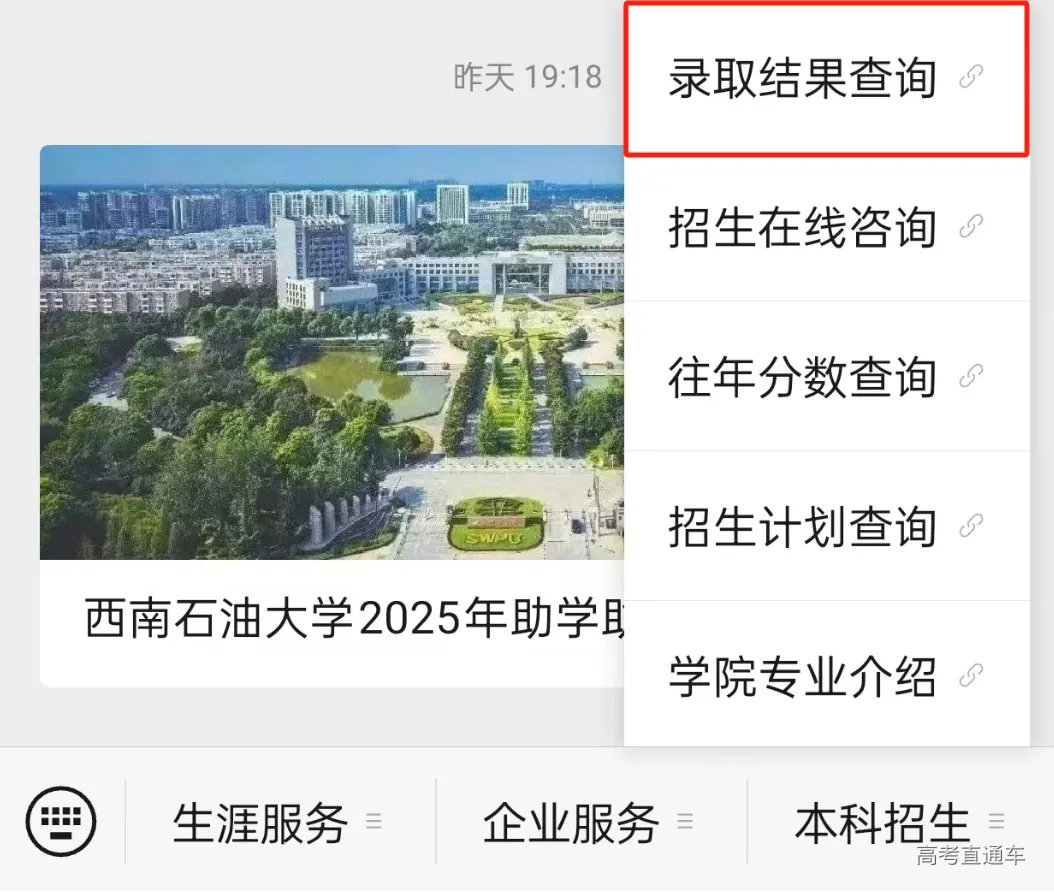Switch to keyboard input mode
The height and width of the screenshot is (895, 1054).
61,822
